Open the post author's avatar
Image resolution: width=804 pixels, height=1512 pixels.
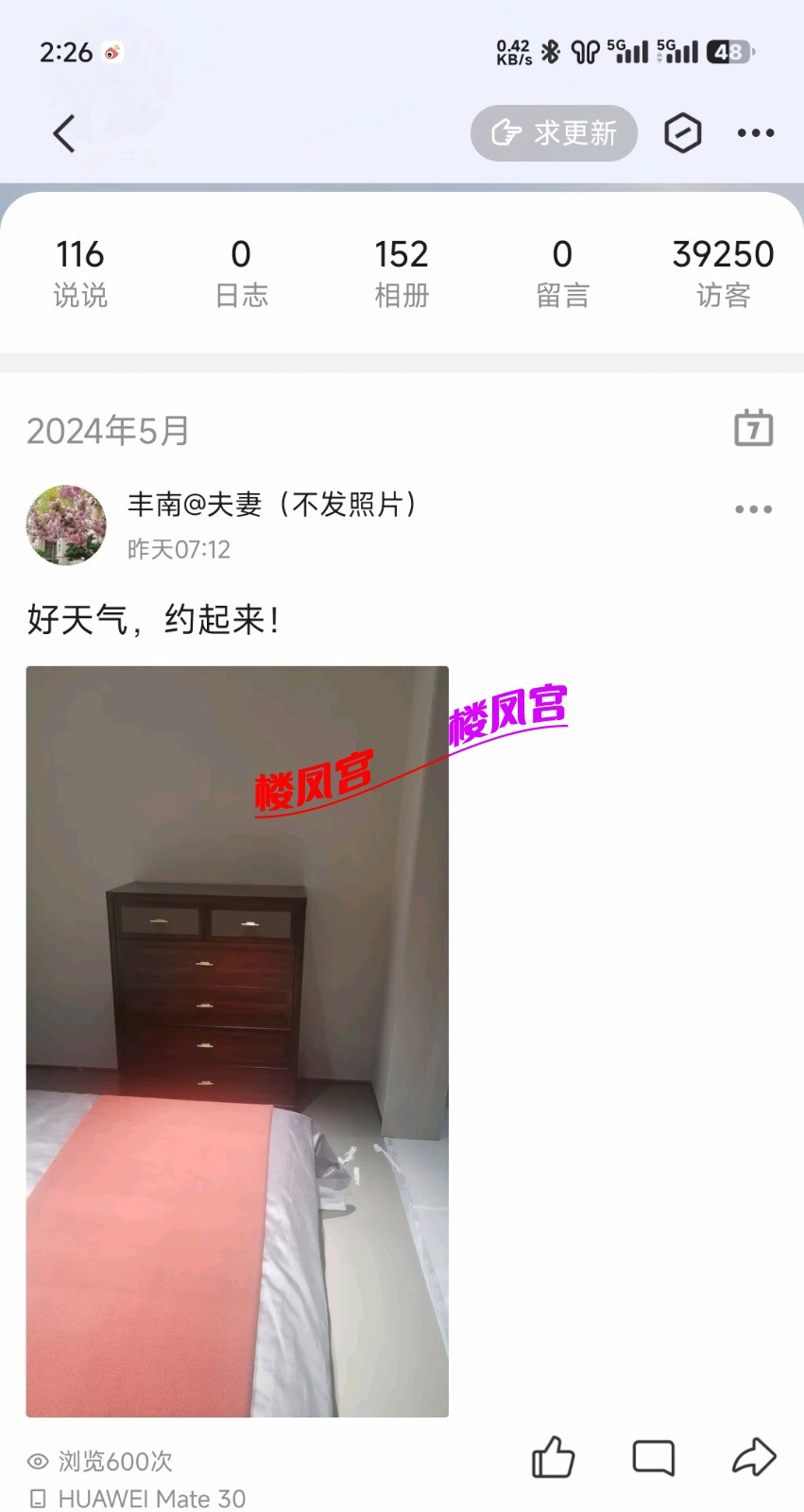pos(66,525)
